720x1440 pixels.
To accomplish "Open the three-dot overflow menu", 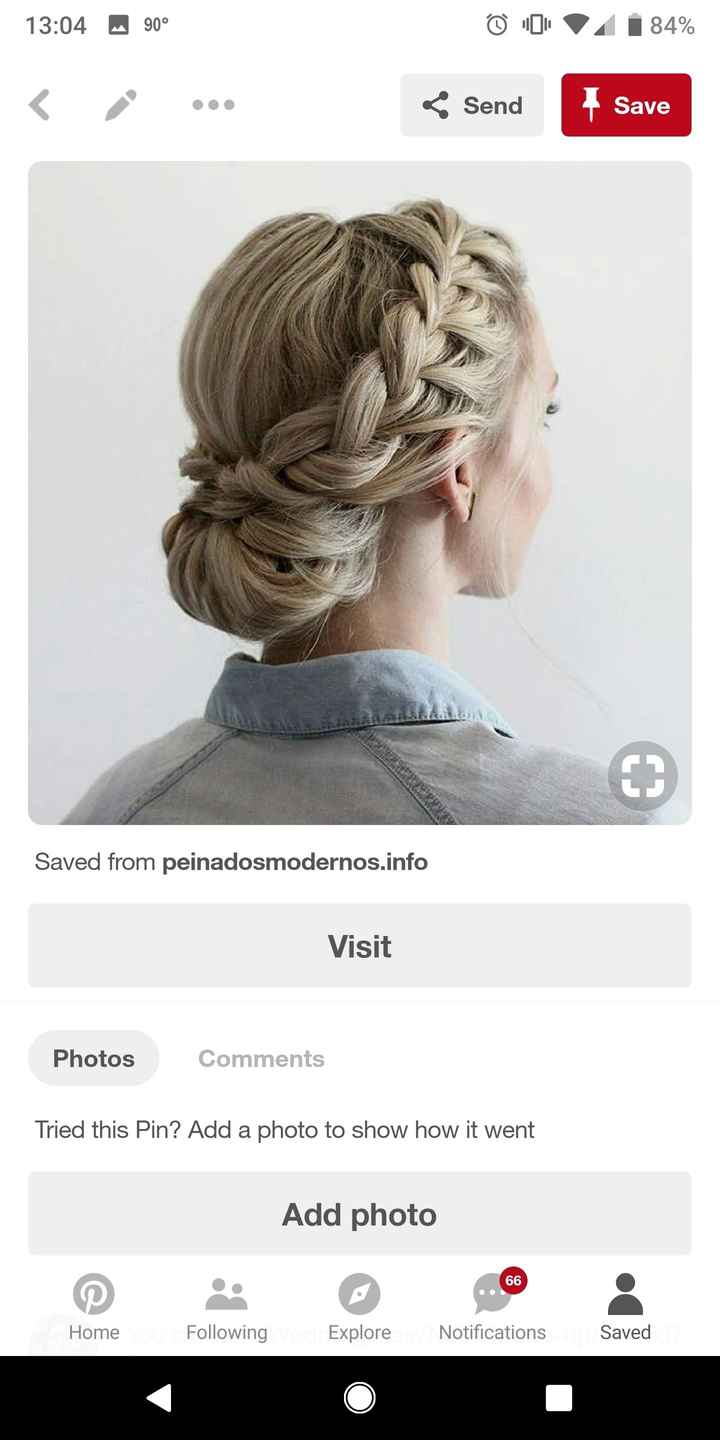I will point(213,104).
